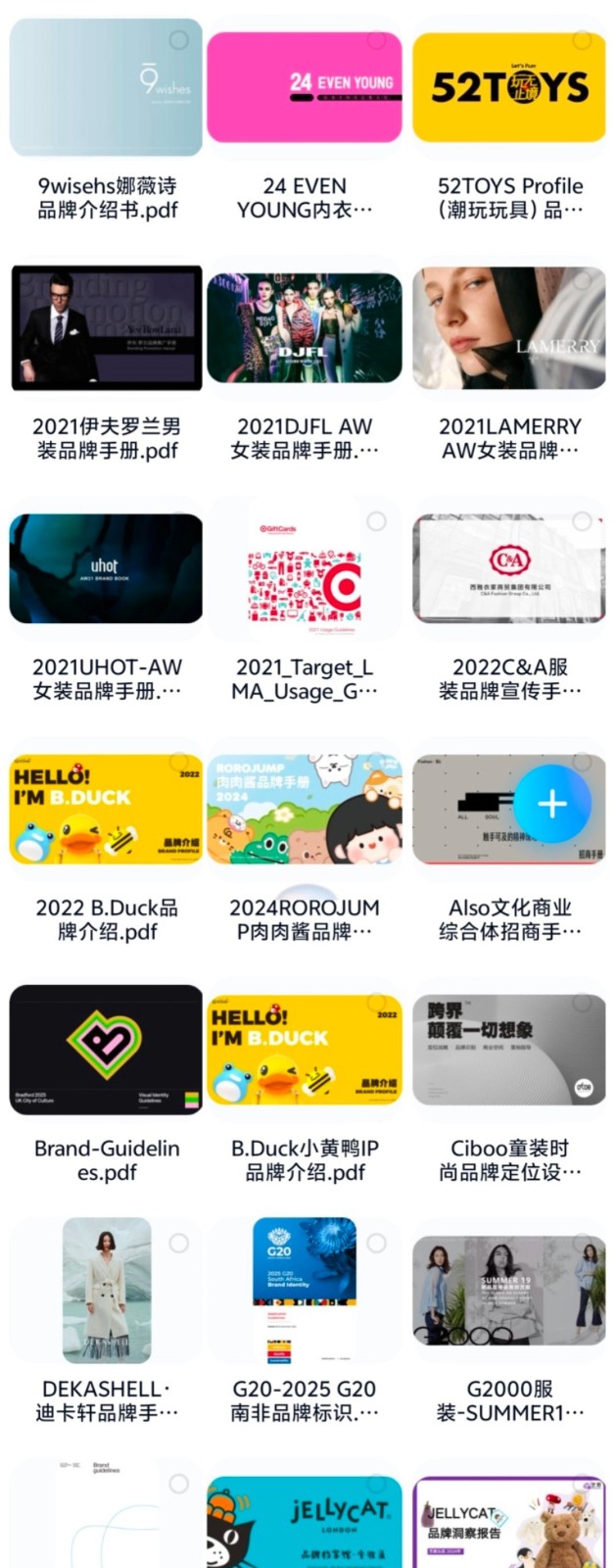Open the DEKASHELL·迪卡轩品牌手册 file

(106, 1291)
